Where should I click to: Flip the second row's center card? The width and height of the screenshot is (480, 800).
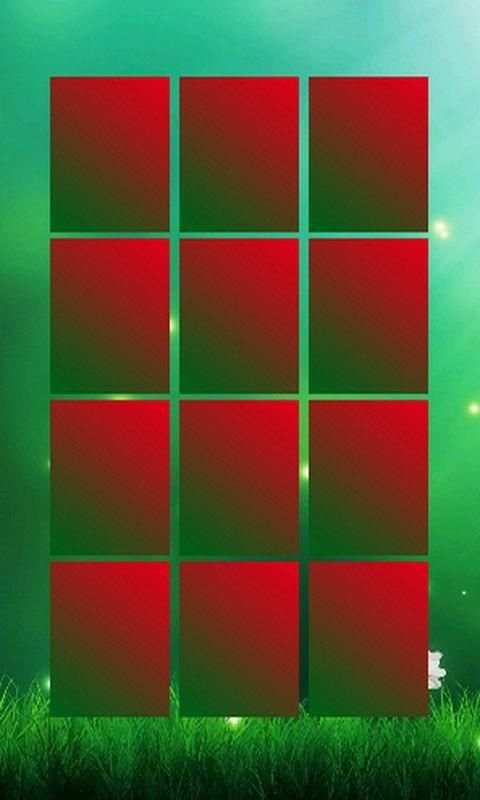point(239,316)
